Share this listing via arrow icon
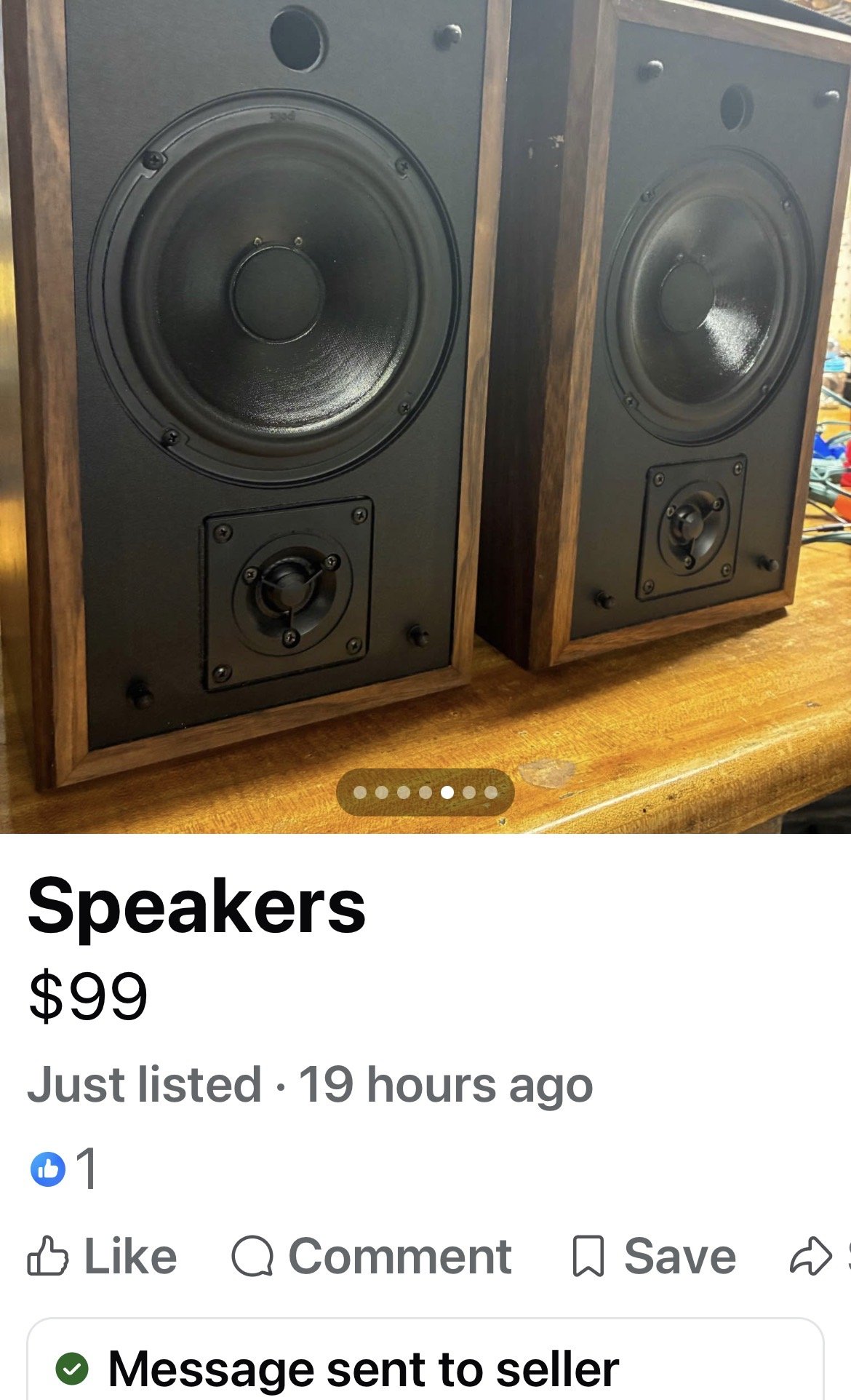The height and width of the screenshot is (1400, 851). [811, 1257]
